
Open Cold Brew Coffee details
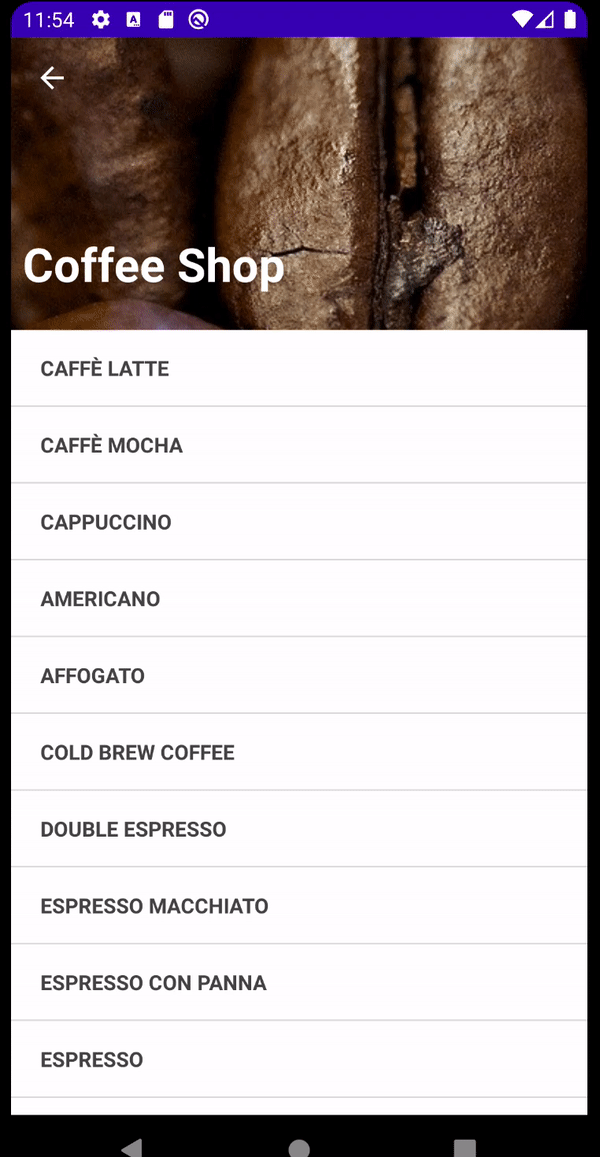click(298, 752)
